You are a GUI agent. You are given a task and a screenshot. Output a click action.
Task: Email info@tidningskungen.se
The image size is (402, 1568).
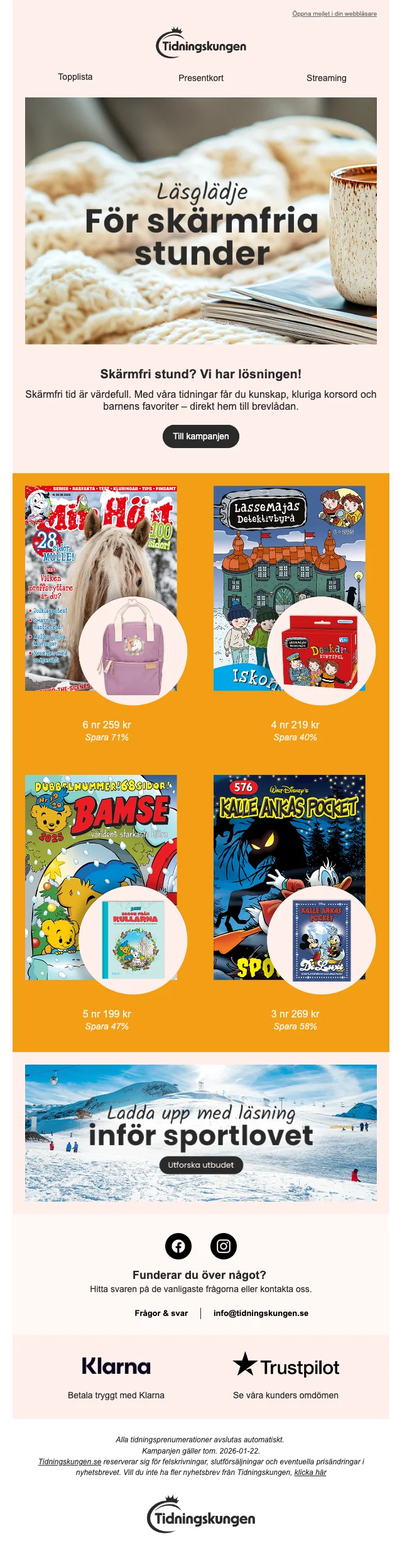pos(261,1313)
